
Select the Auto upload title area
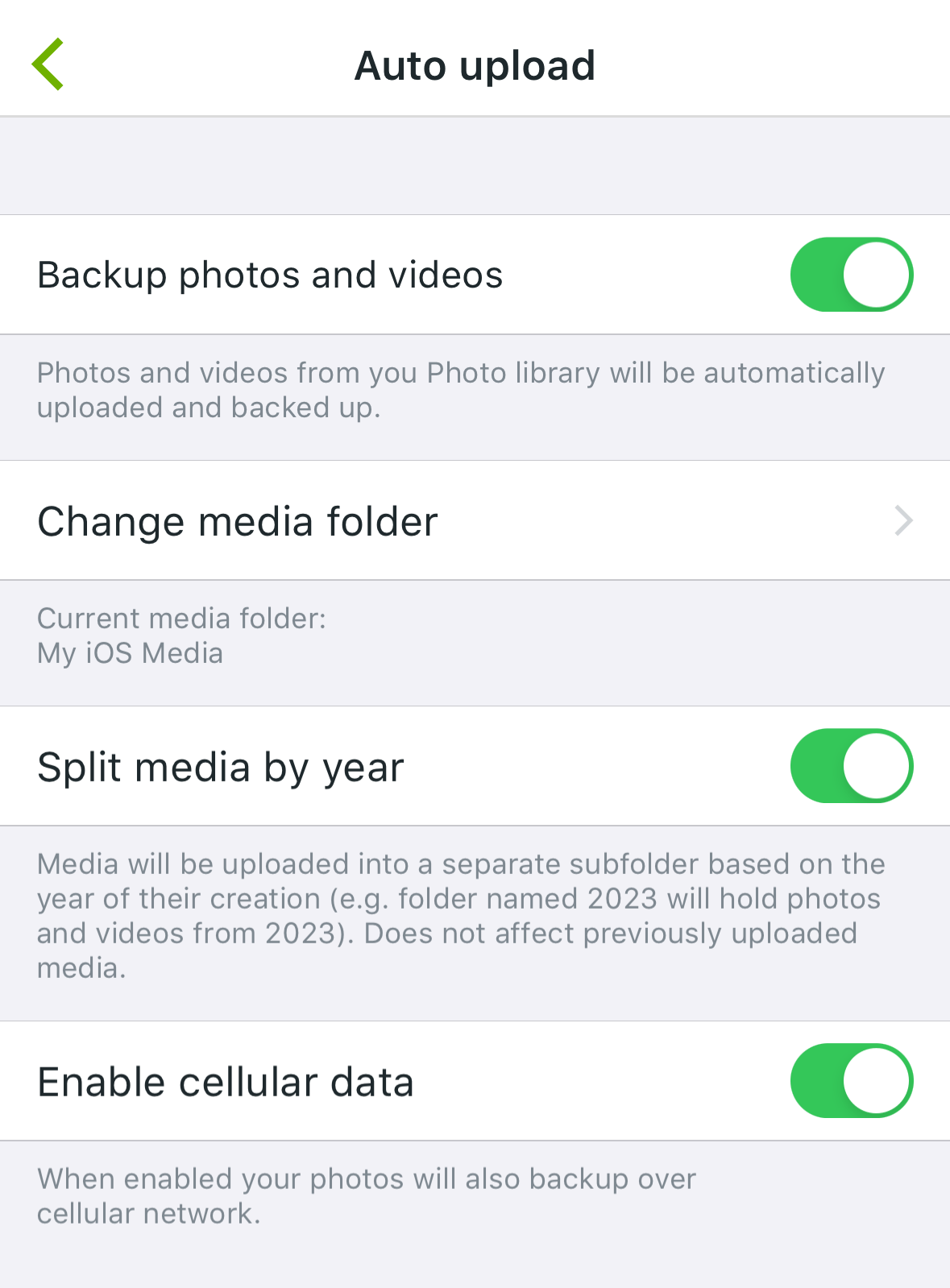475,64
